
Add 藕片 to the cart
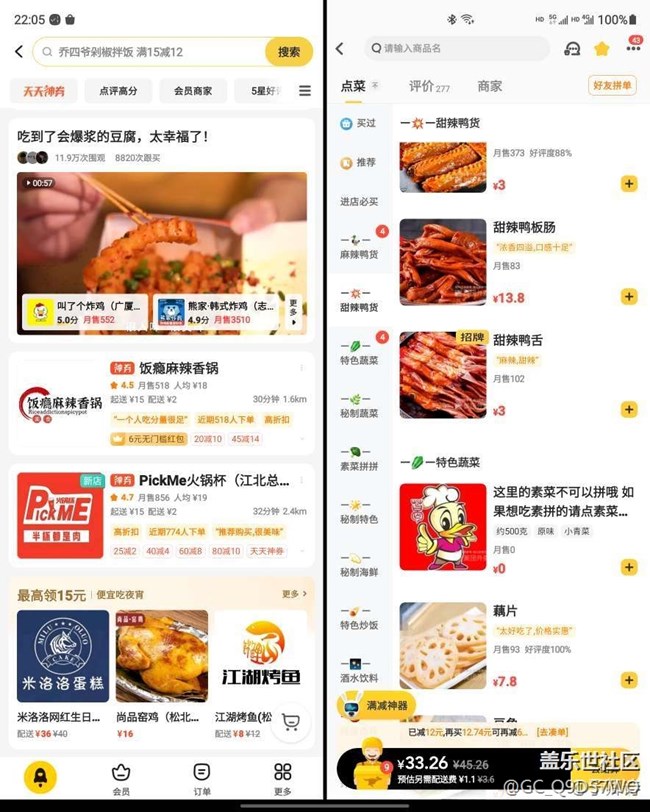point(628,680)
